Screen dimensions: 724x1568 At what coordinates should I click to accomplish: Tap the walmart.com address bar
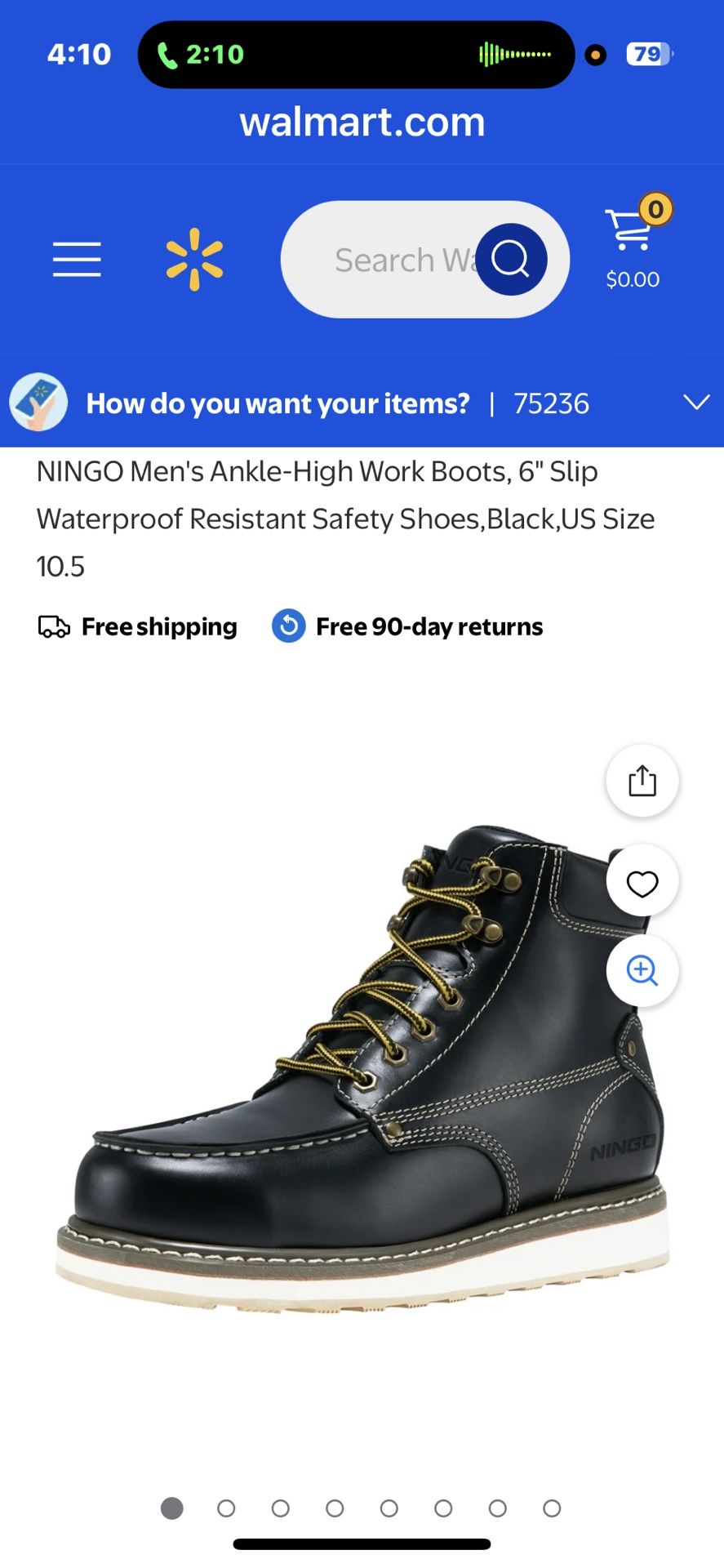point(362,122)
